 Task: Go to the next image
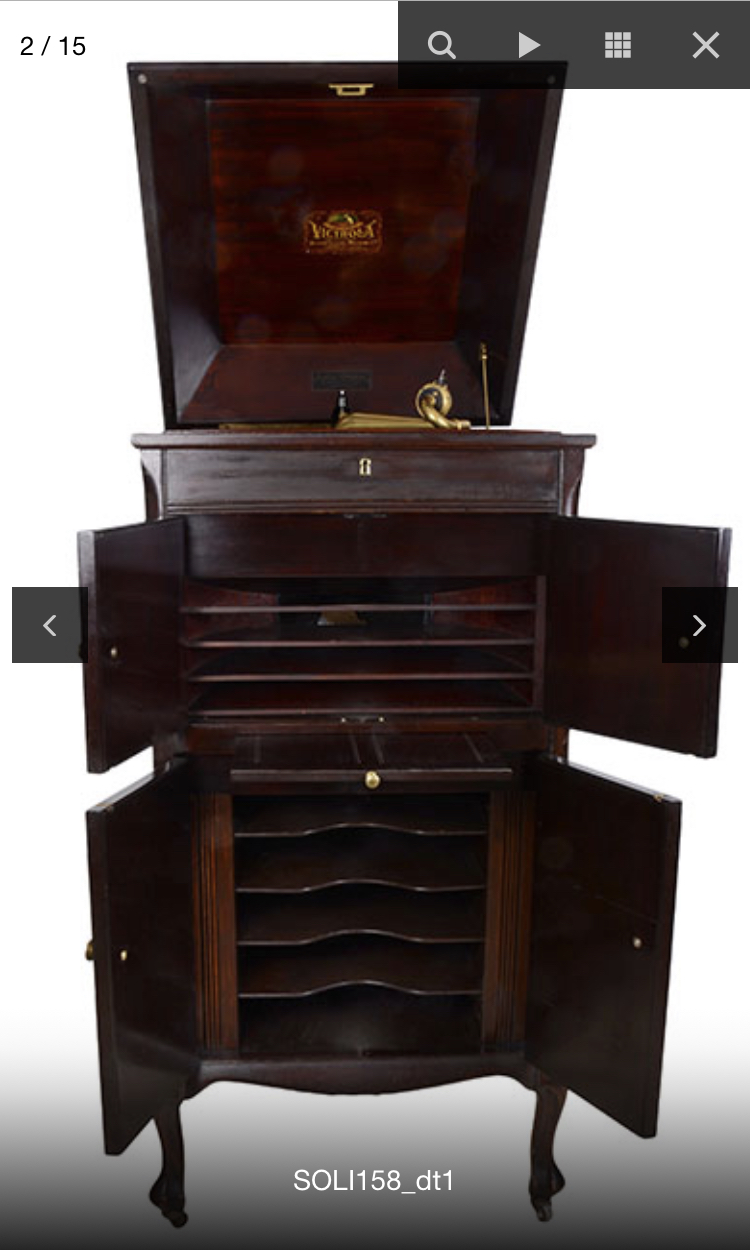[699, 625]
